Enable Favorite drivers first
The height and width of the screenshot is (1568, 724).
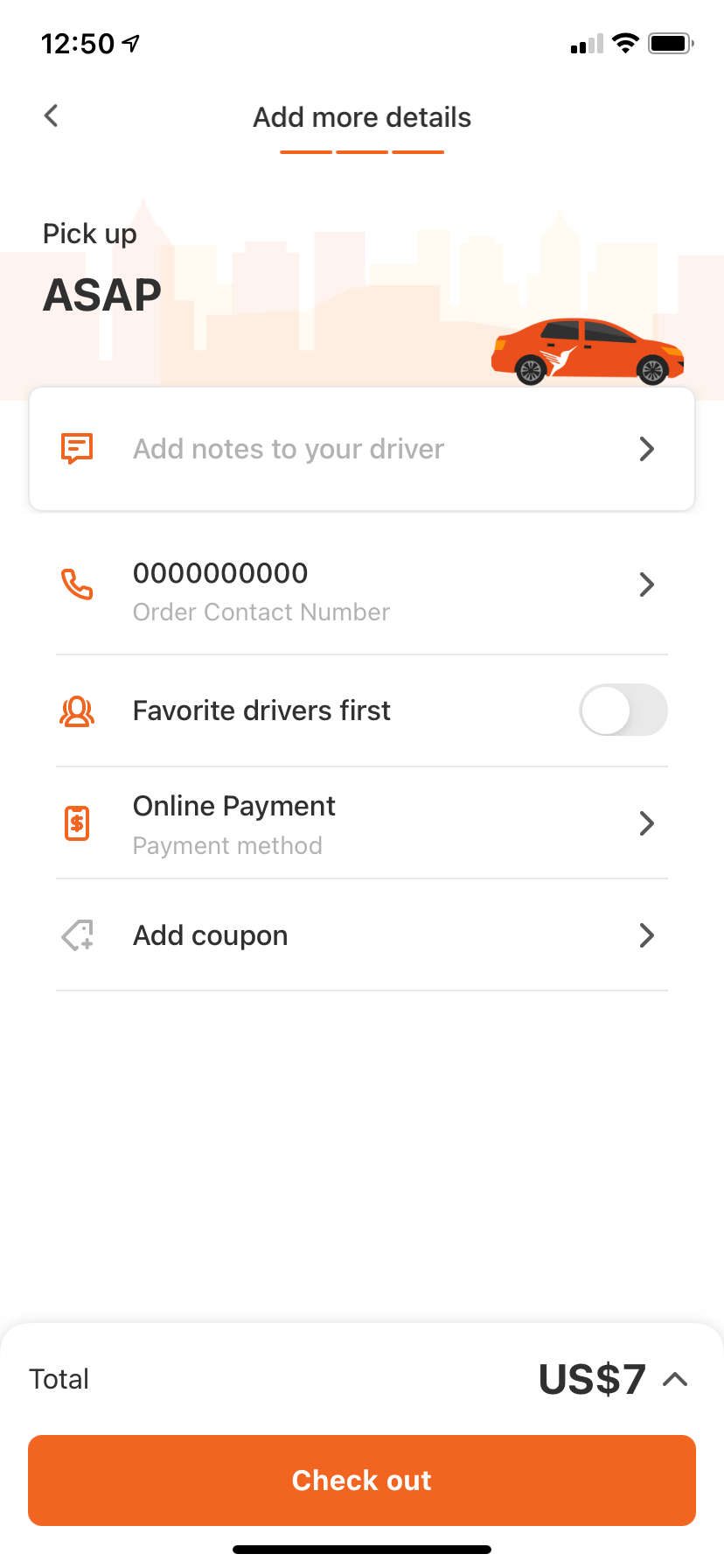pyautogui.click(x=623, y=710)
